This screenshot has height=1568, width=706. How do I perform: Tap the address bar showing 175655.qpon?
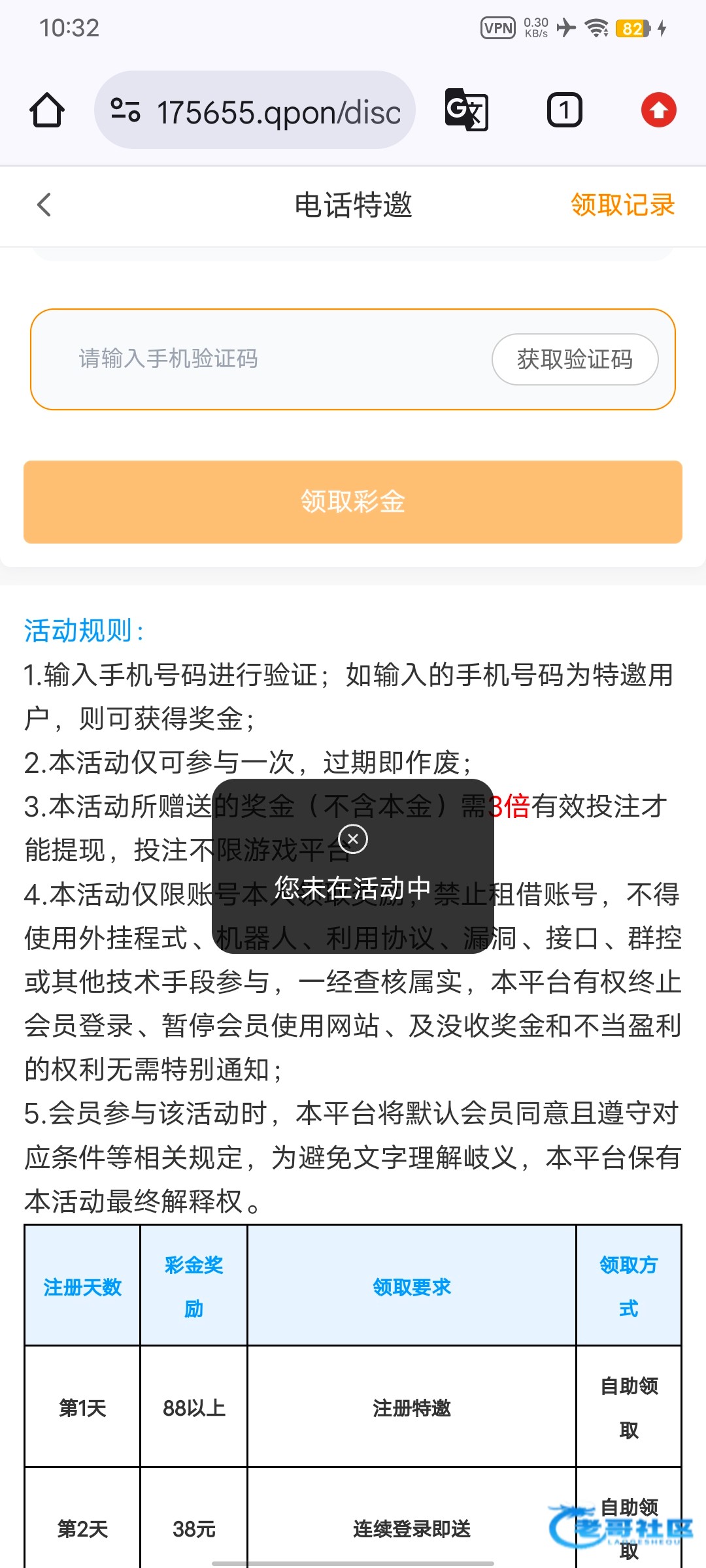[255, 110]
